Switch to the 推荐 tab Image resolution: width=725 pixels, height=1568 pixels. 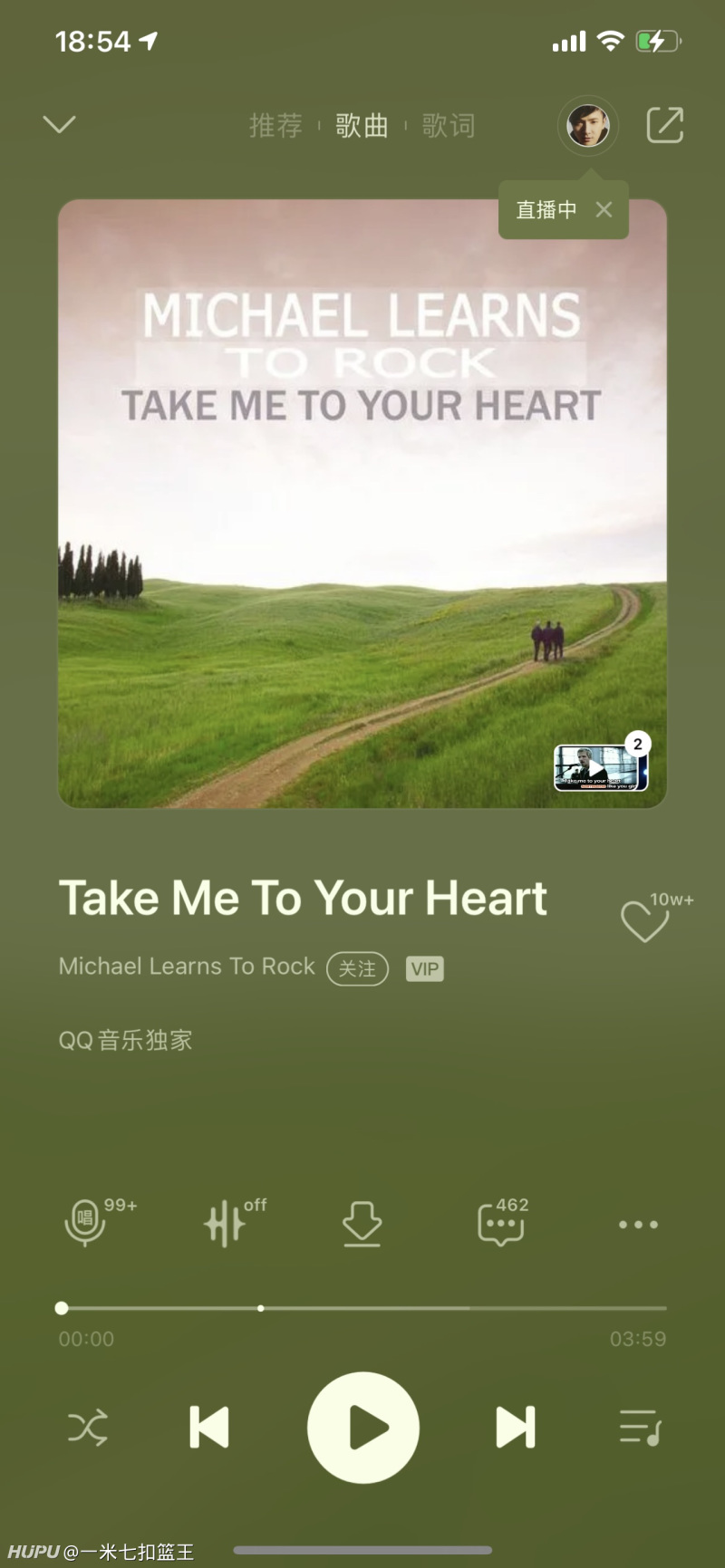[275, 125]
